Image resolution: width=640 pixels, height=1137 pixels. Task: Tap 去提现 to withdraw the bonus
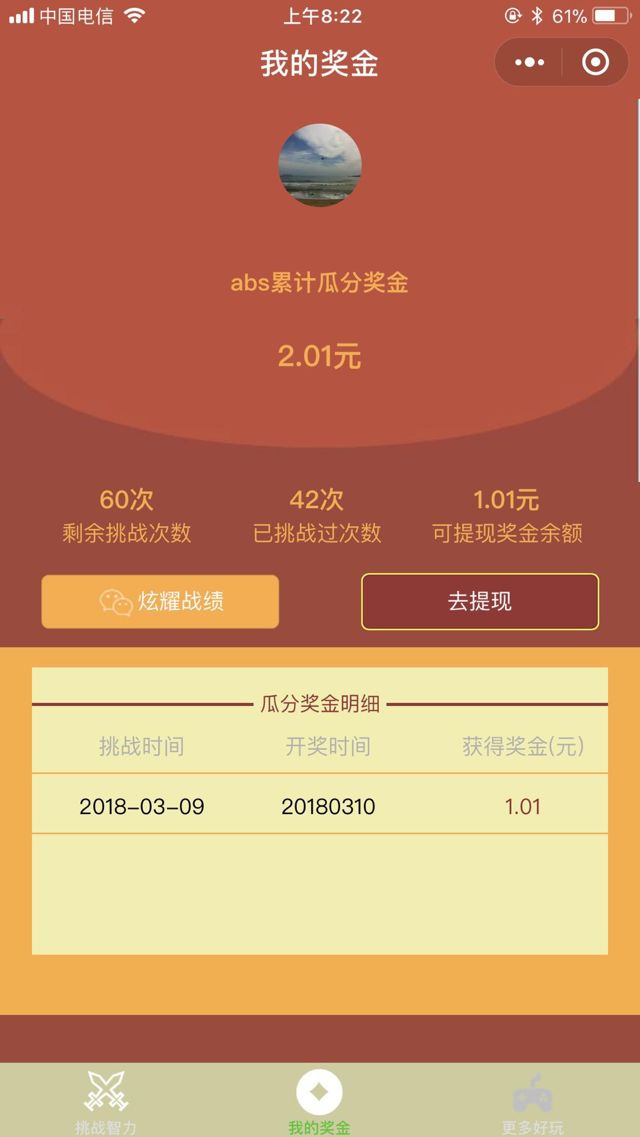[x=480, y=601]
